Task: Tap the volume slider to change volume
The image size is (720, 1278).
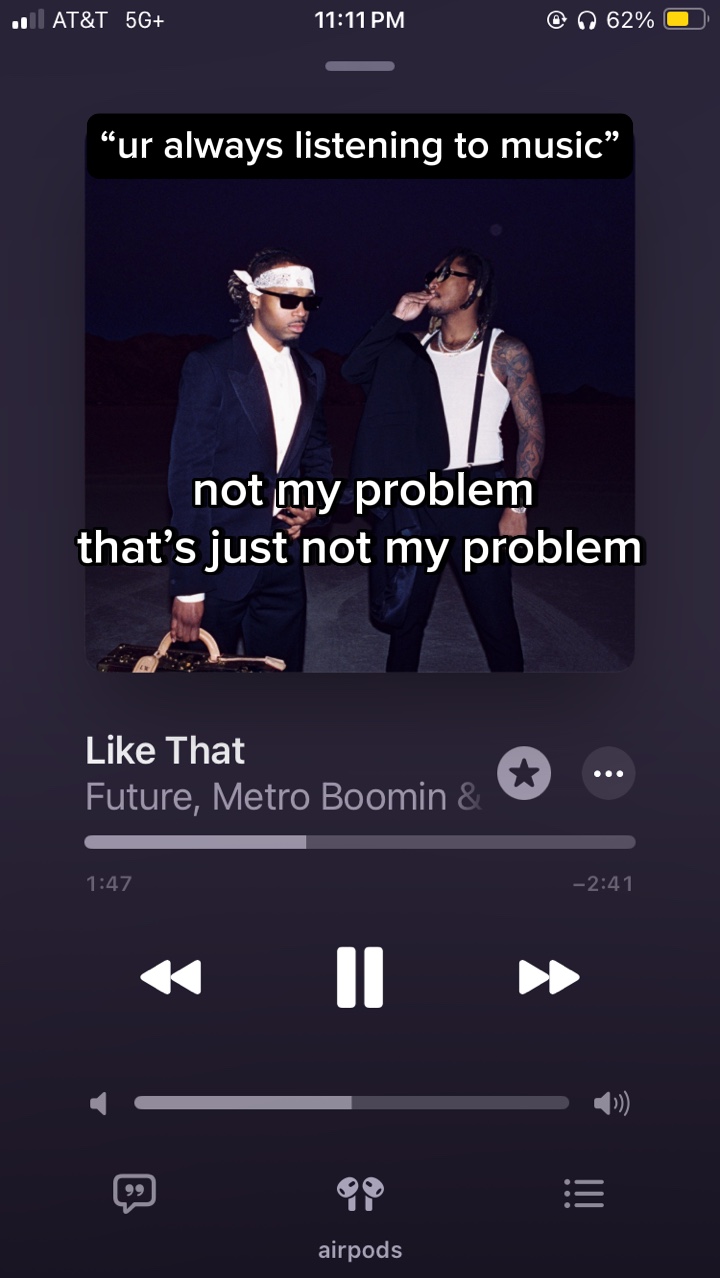Action: pyautogui.click(x=351, y=1103)
